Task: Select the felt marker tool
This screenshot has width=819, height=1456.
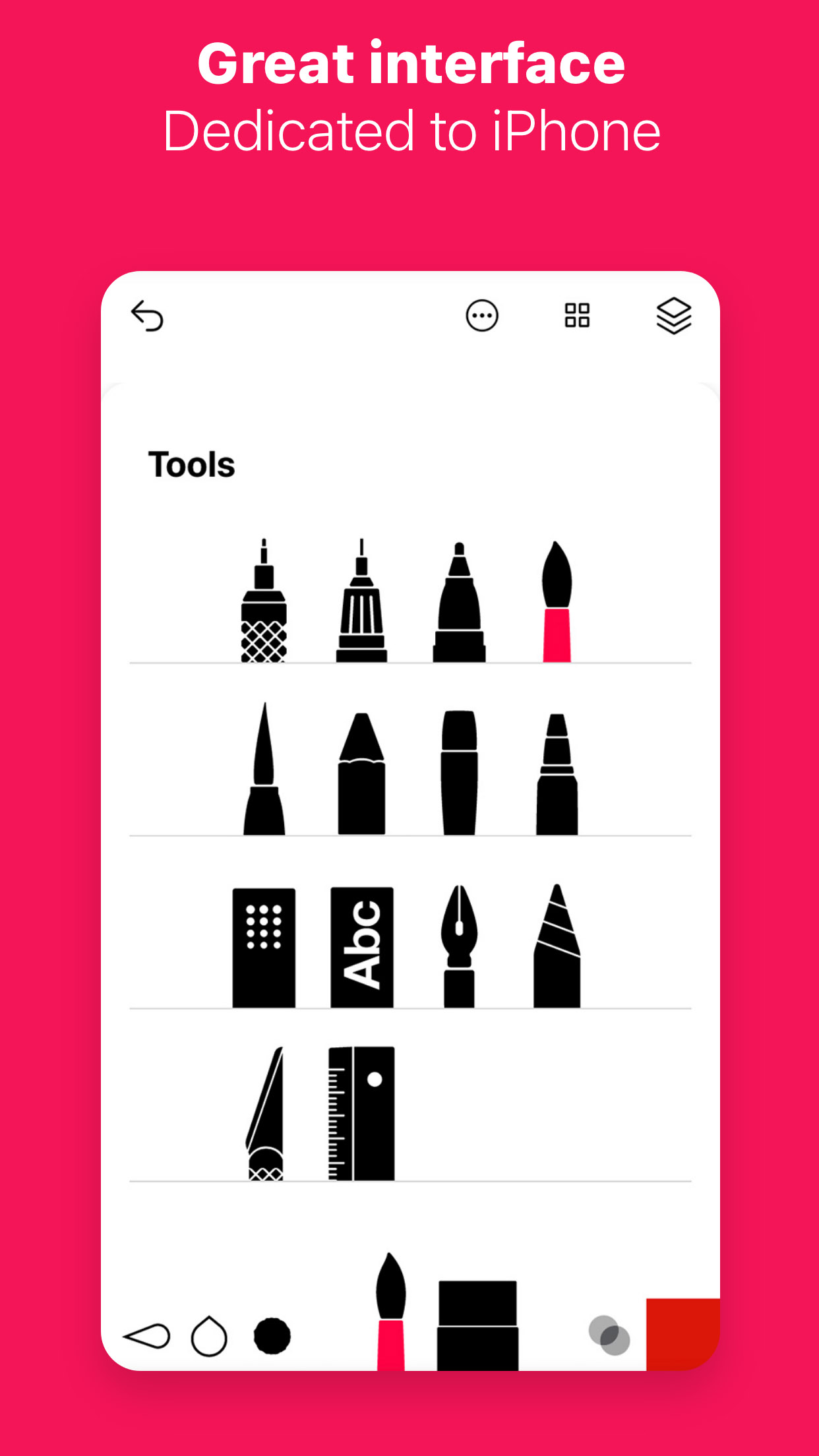Action: click(460, 600)
